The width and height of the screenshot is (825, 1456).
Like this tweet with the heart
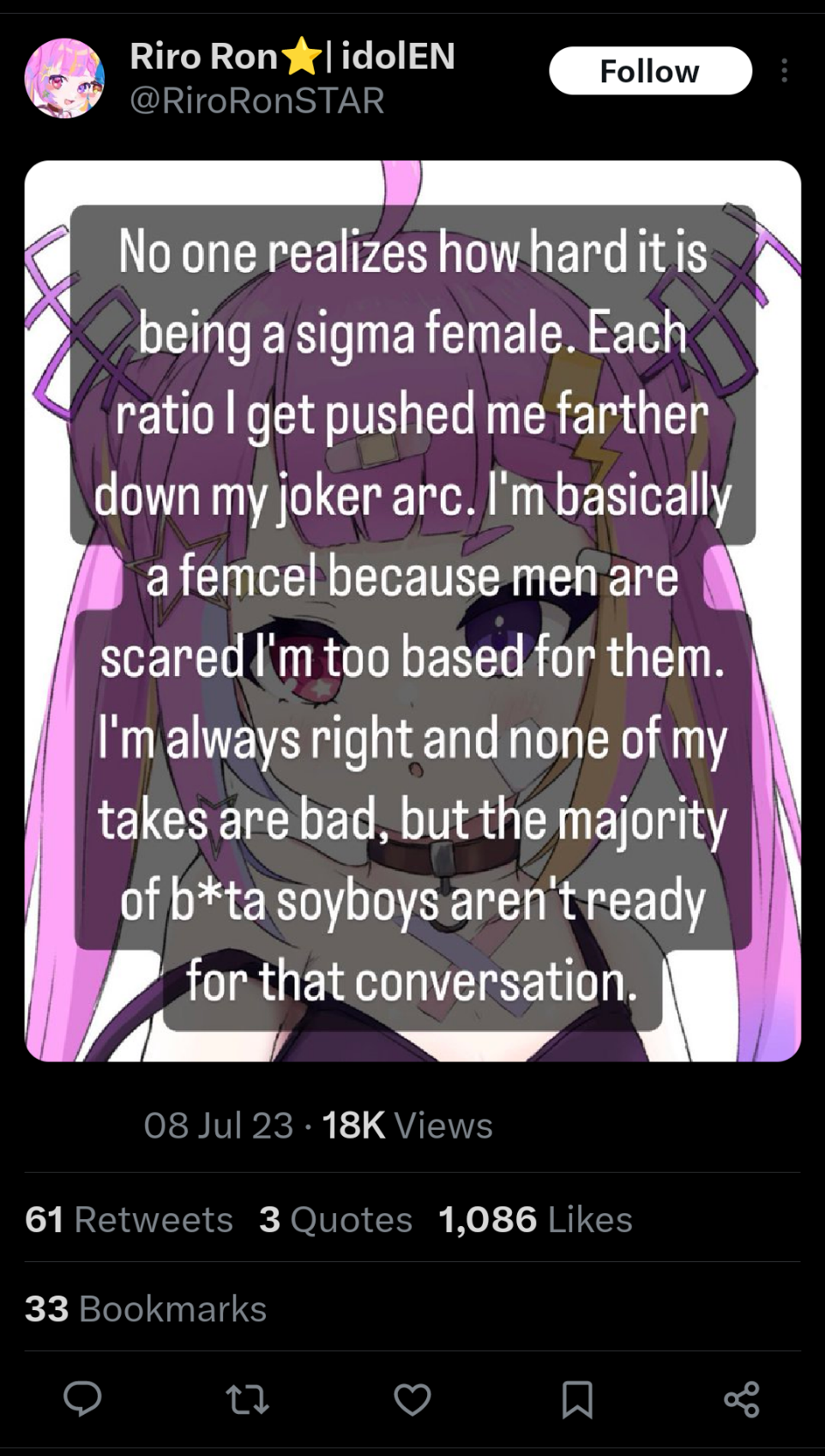click(412, 1399)
